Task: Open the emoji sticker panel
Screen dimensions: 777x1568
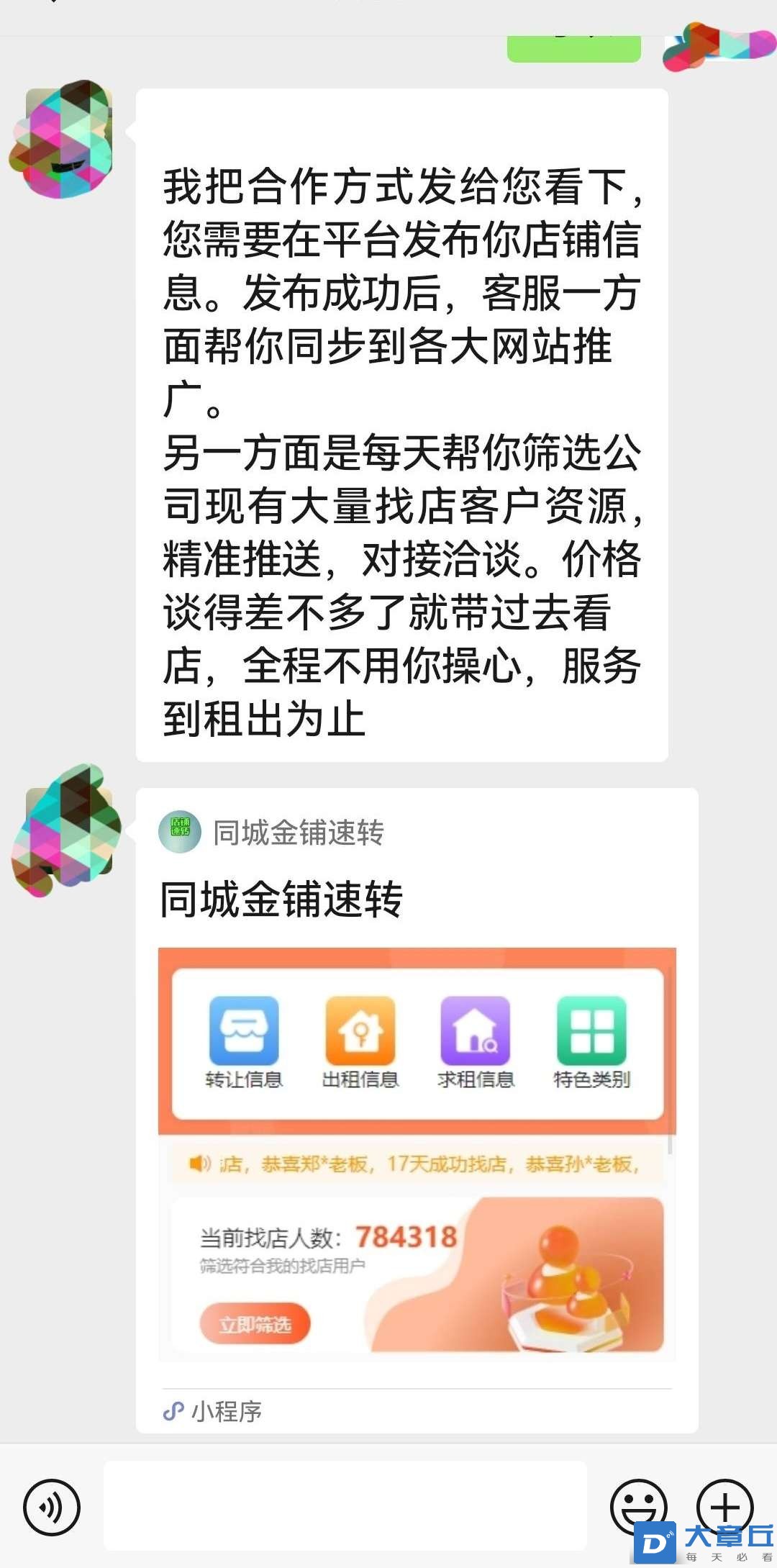Action: [638, 1507]
